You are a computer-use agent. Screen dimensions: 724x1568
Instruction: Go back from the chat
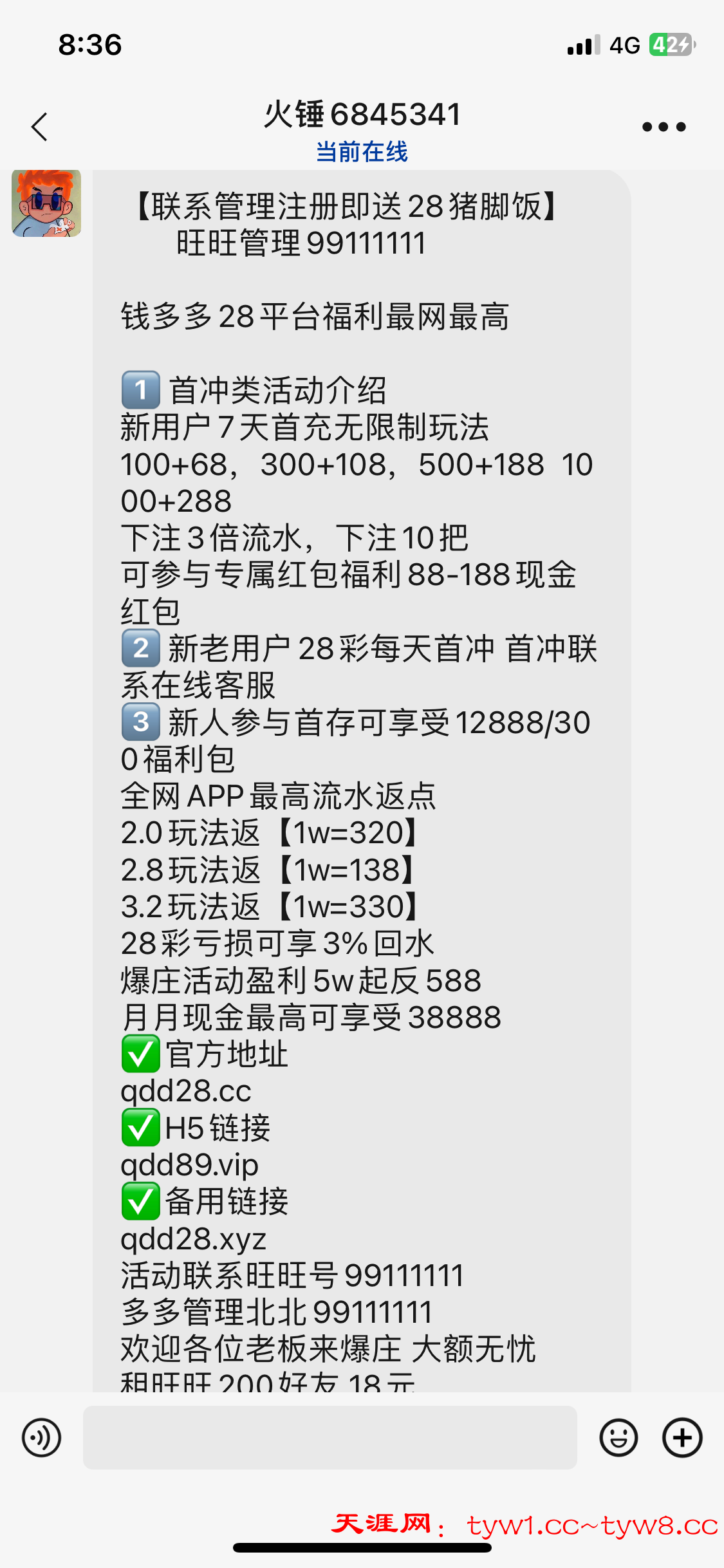pos(40,127)
